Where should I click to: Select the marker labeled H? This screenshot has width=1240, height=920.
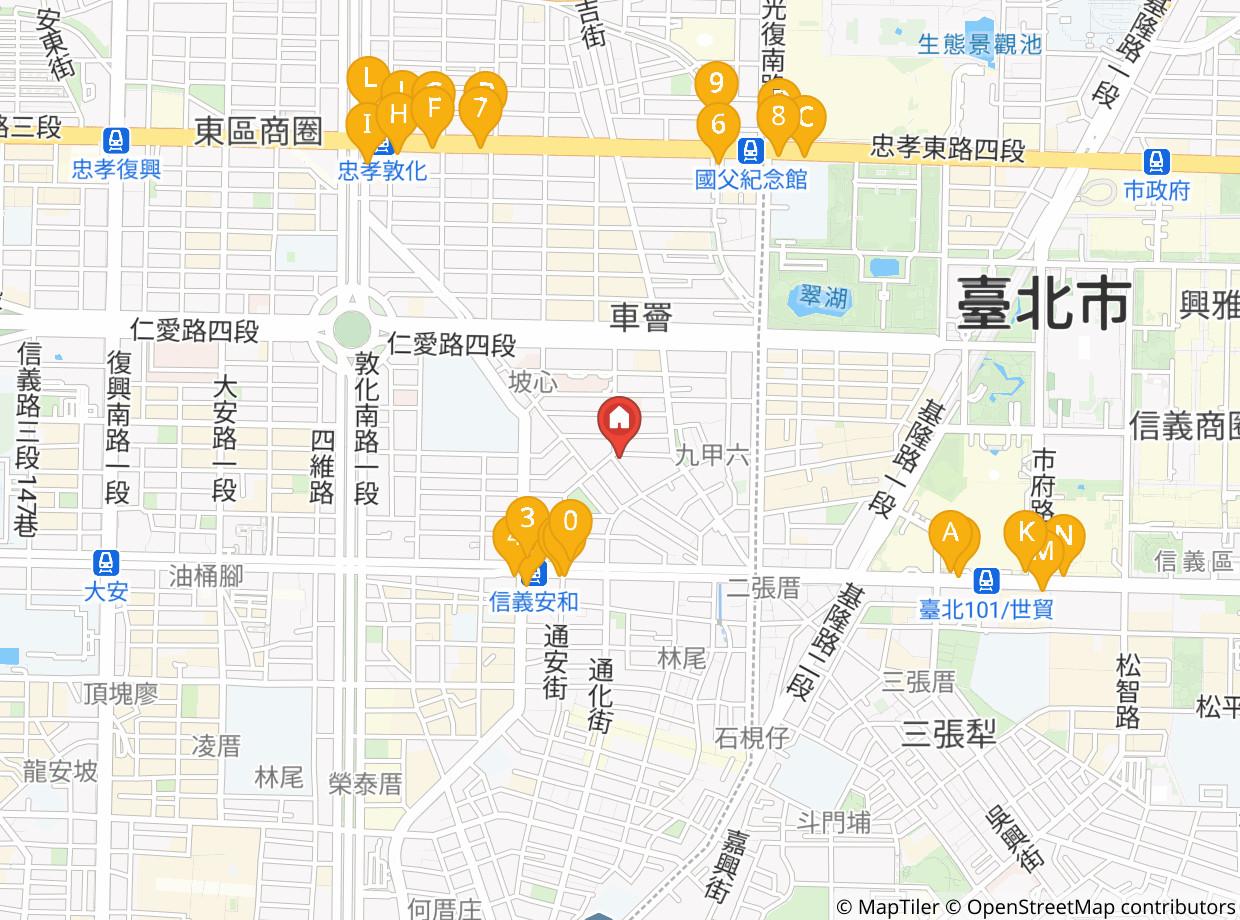[398, 113]
